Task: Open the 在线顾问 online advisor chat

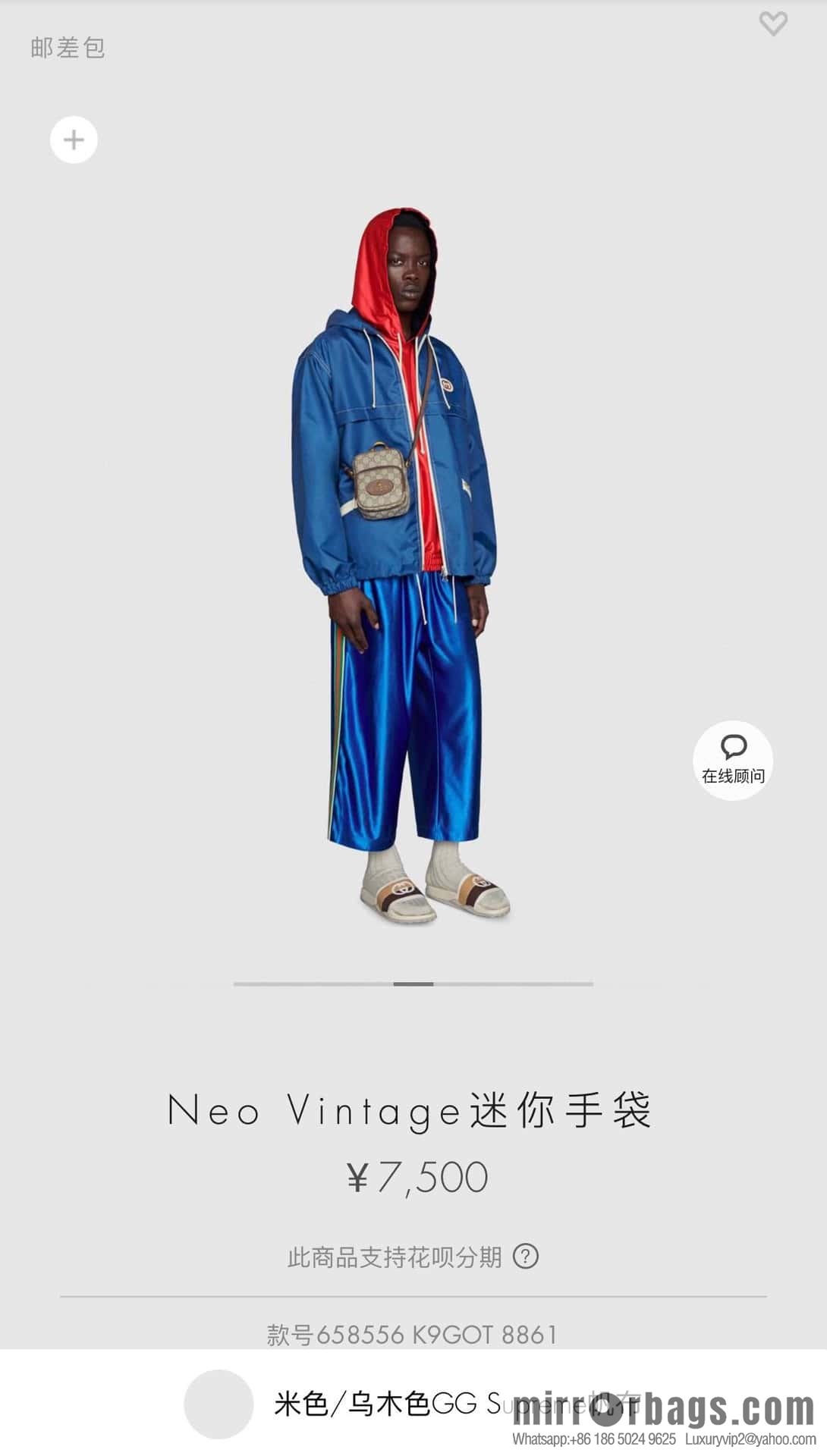Action: point(733,760)
